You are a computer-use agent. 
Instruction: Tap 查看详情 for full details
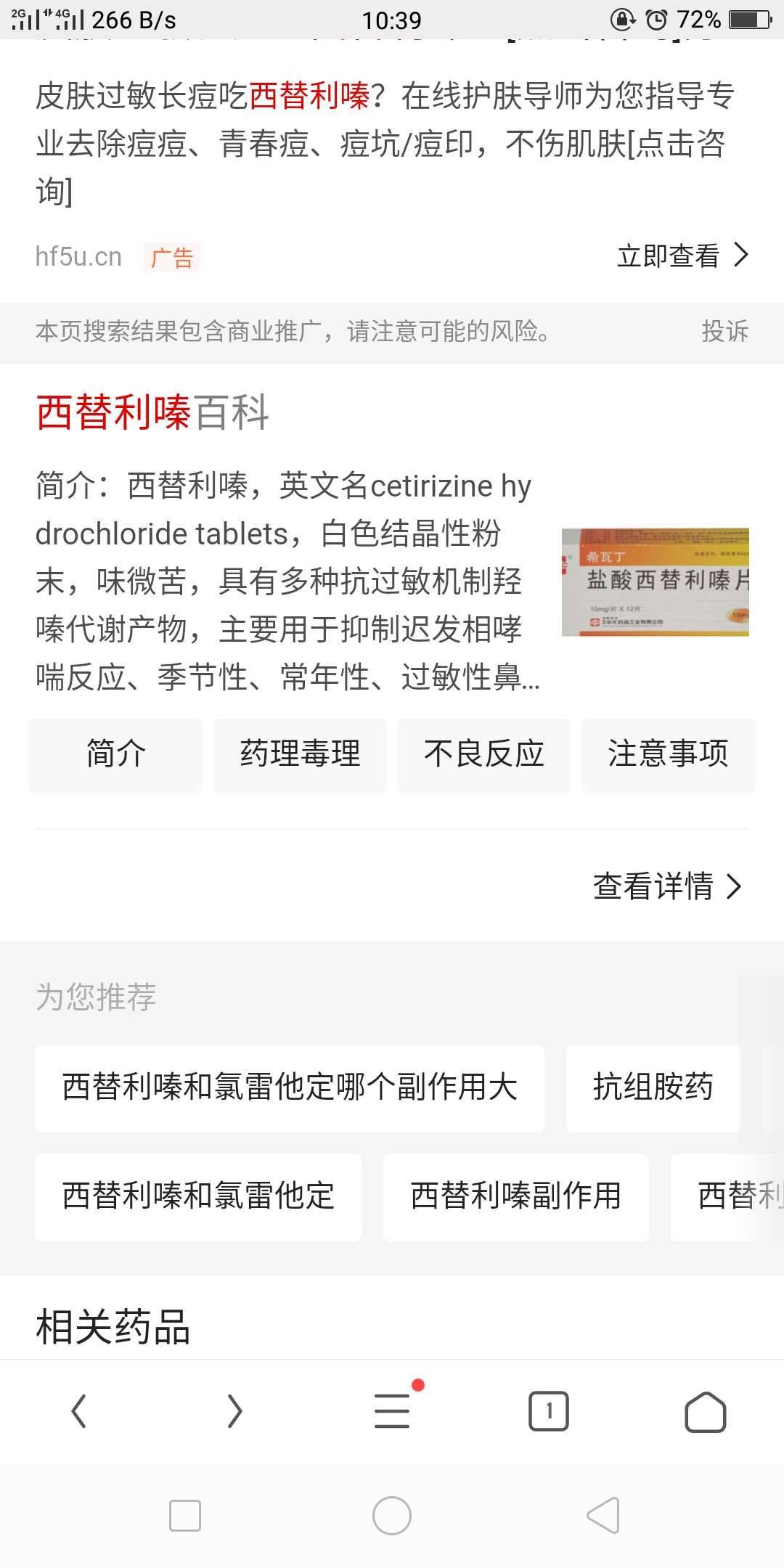(666, 886)
